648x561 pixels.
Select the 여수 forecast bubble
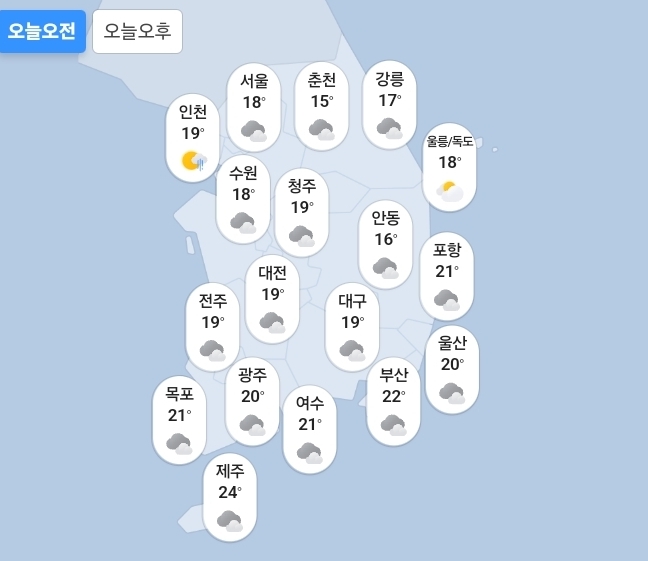coord(310,429)
